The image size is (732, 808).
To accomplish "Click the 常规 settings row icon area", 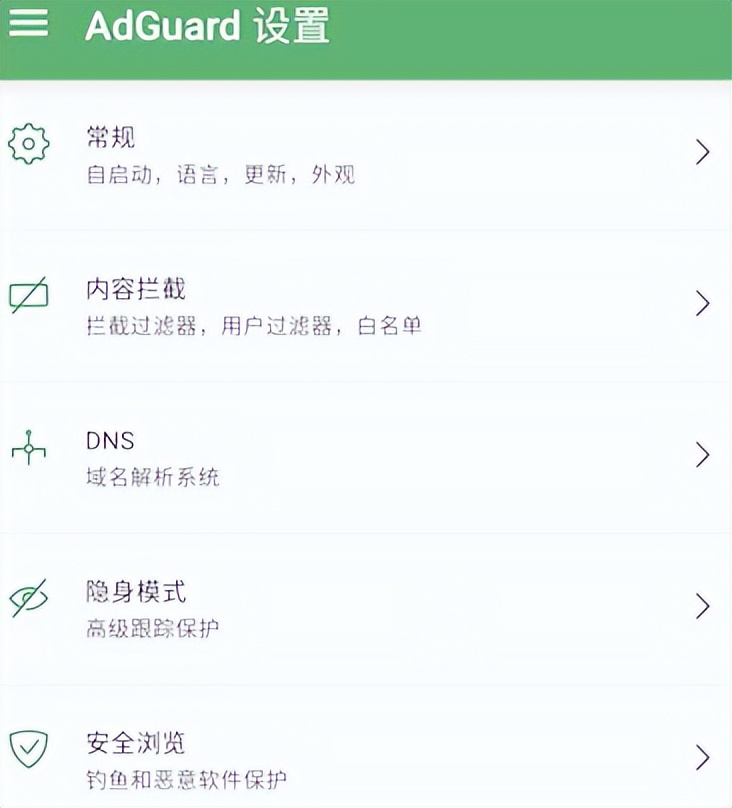I will tap(30, 143).
